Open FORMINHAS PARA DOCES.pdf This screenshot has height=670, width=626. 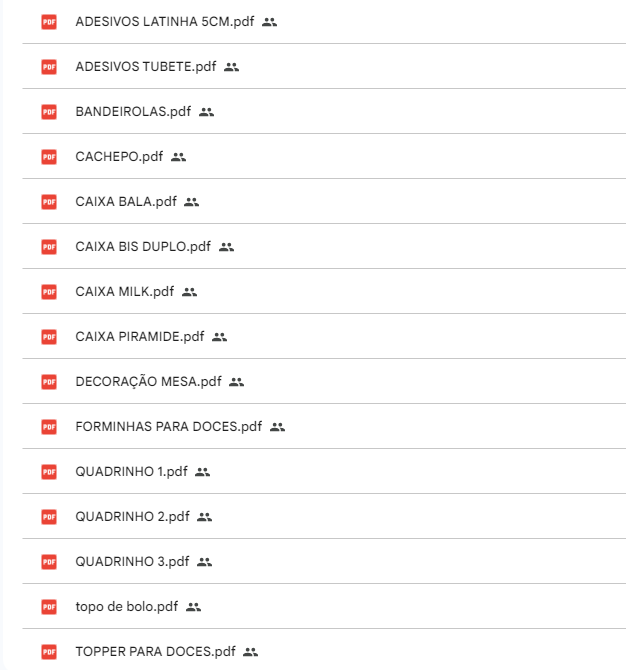pyautogui.click(x=168, y=427)
